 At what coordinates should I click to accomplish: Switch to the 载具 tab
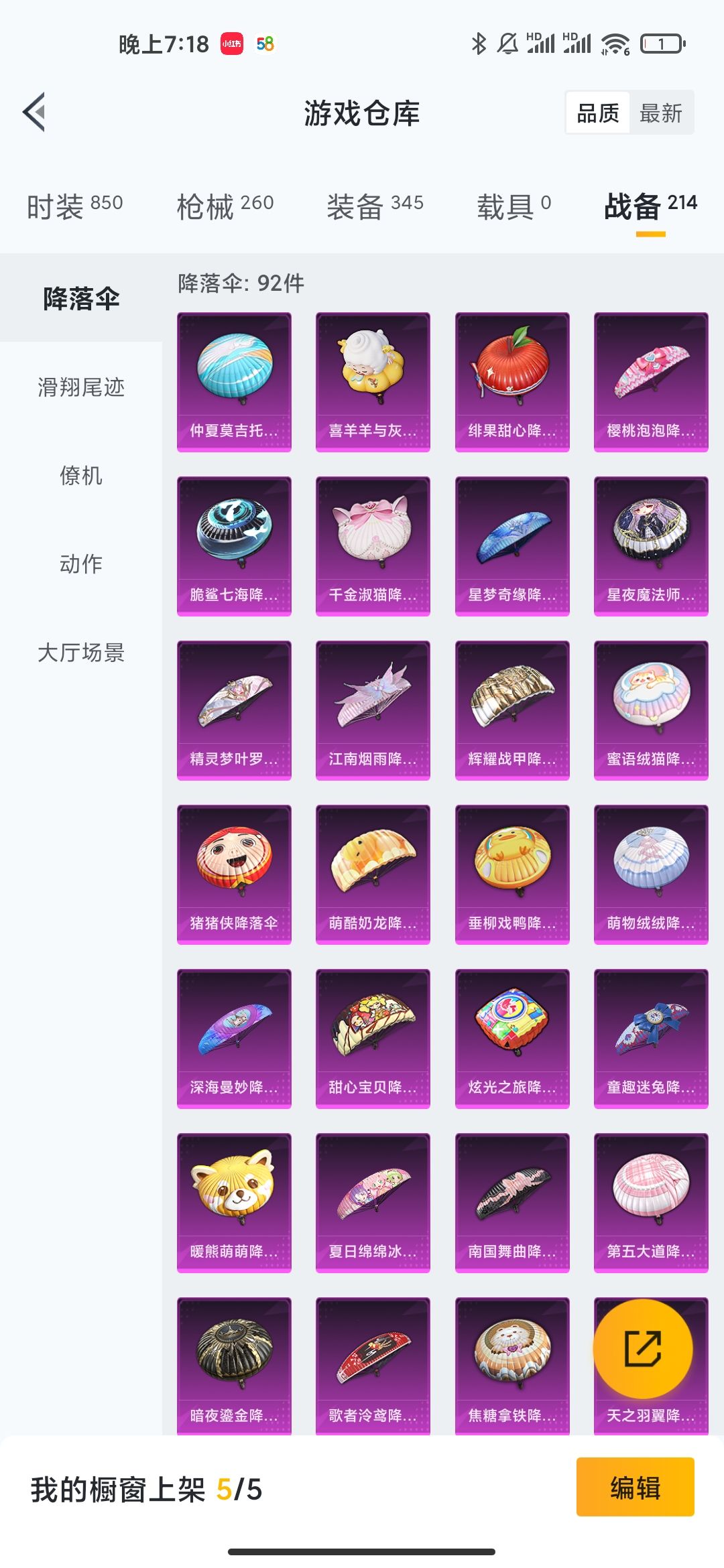[514, 206]
